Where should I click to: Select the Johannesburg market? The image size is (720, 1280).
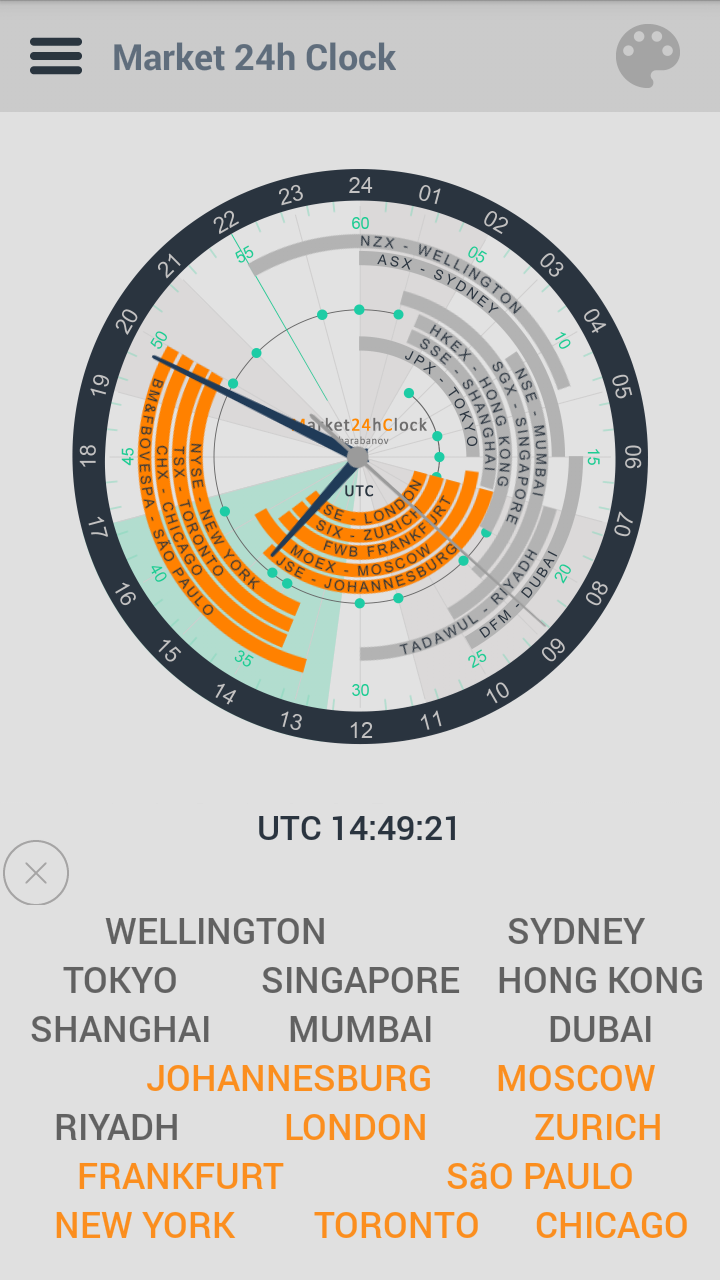click(289, 1078)
